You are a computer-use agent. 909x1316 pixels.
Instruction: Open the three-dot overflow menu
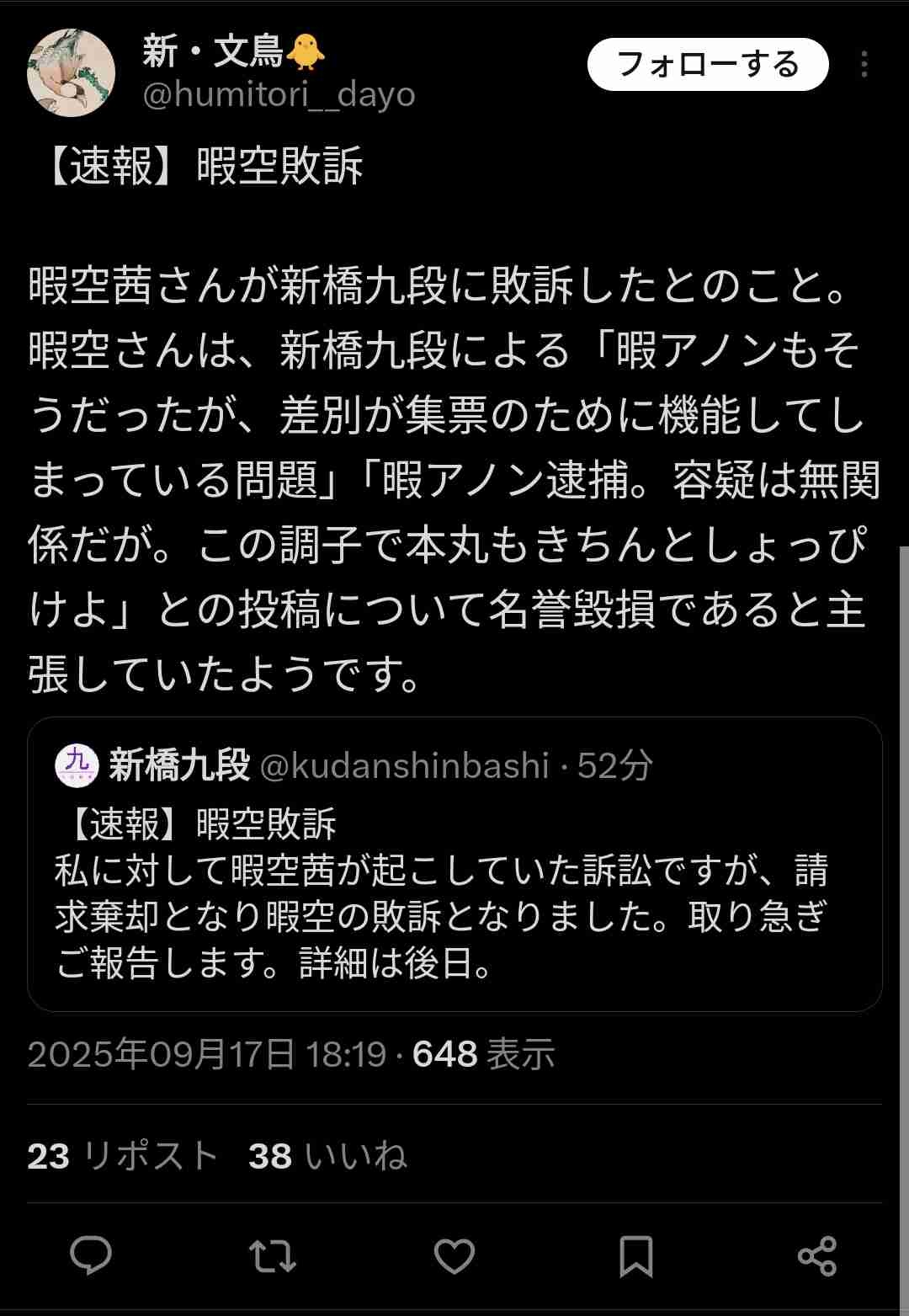point(864,65)
